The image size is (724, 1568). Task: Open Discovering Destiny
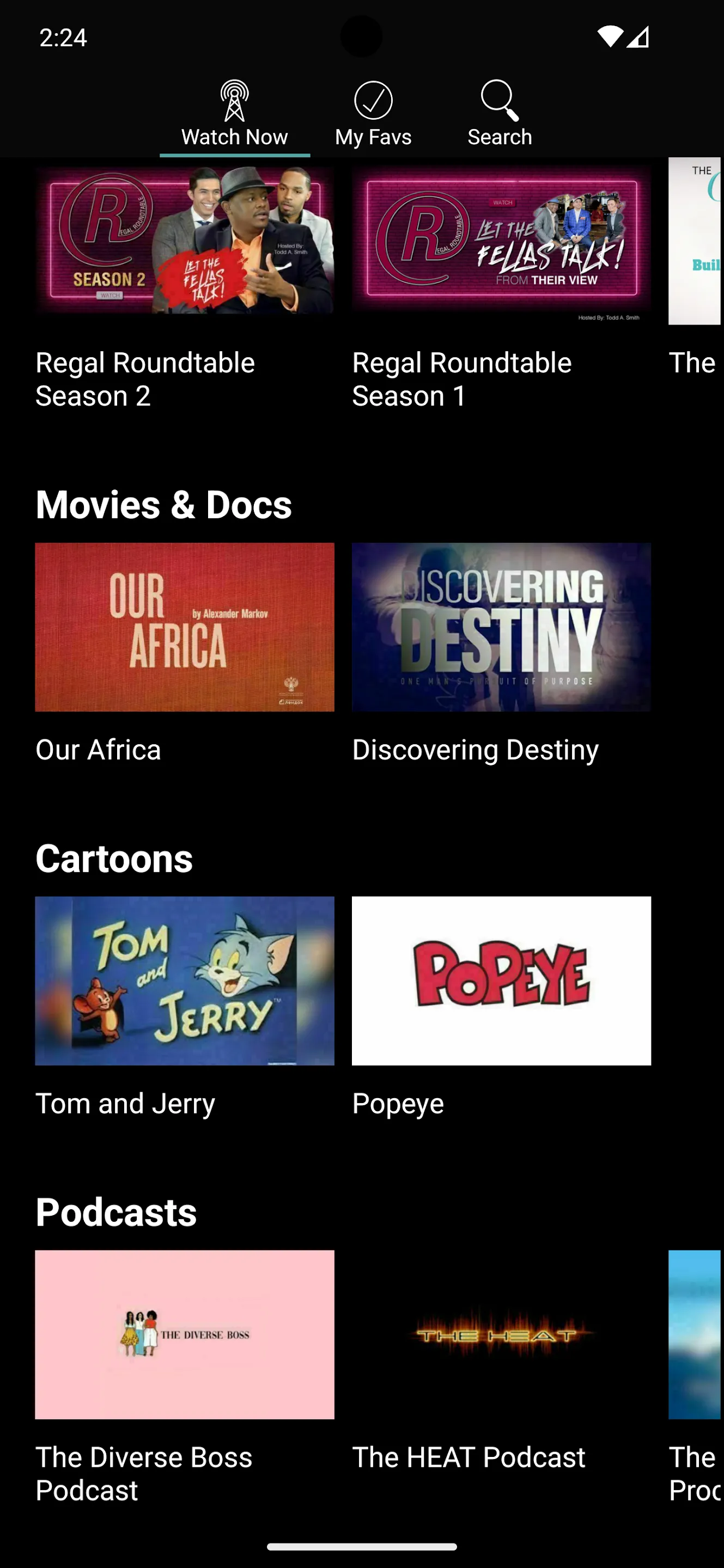[501, 627]
